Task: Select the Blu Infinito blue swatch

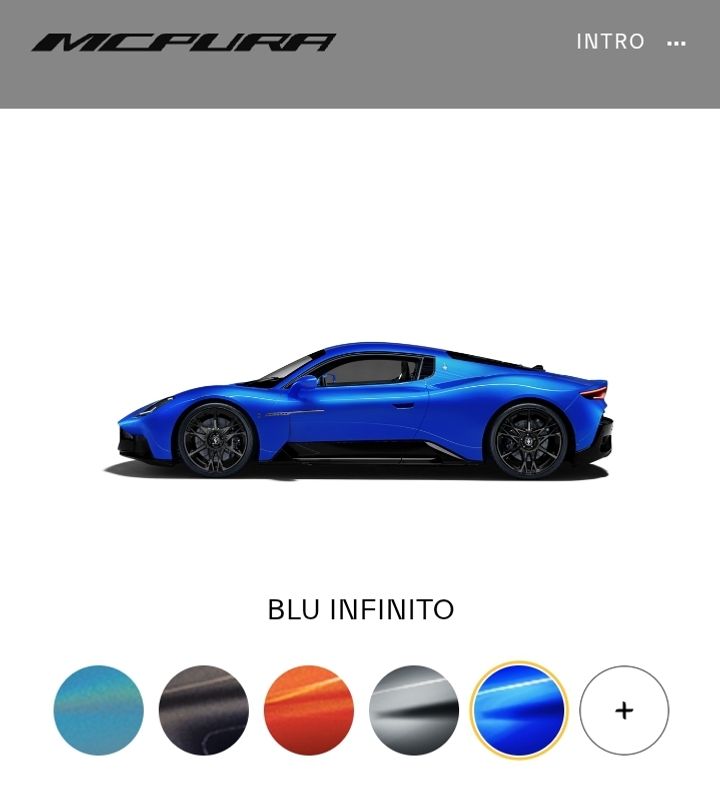Action: [x=519, y=710]
